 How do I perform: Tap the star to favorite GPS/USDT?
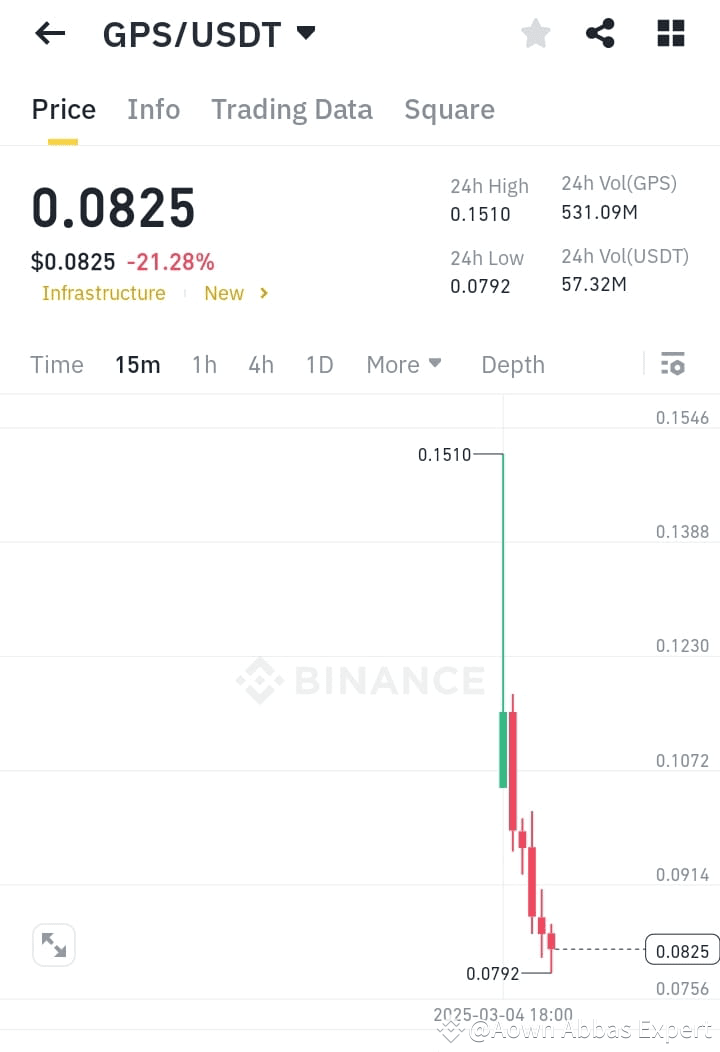(535, 33)
